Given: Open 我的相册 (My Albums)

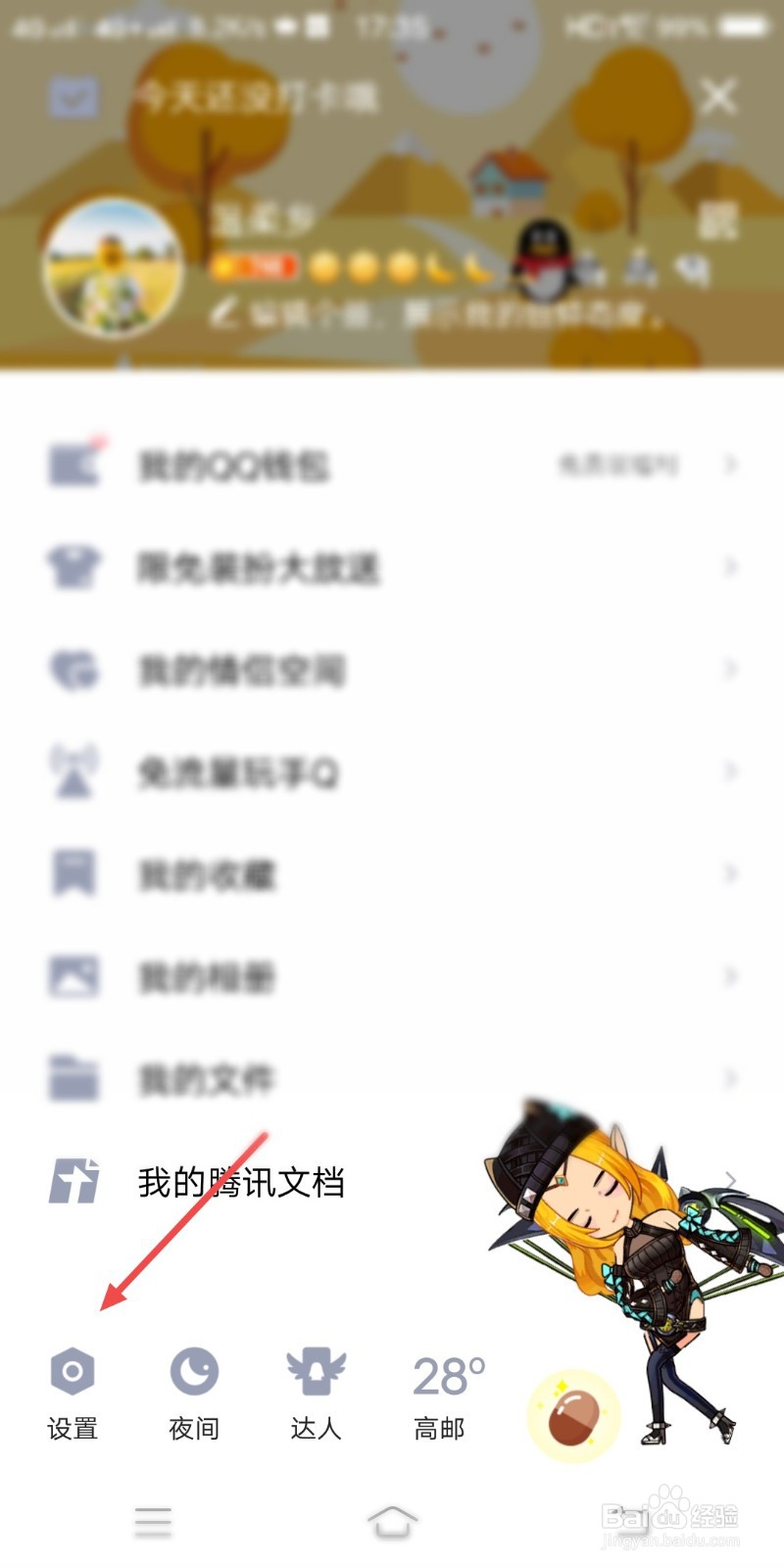Looking at the screenshot, I should point(206,977).
